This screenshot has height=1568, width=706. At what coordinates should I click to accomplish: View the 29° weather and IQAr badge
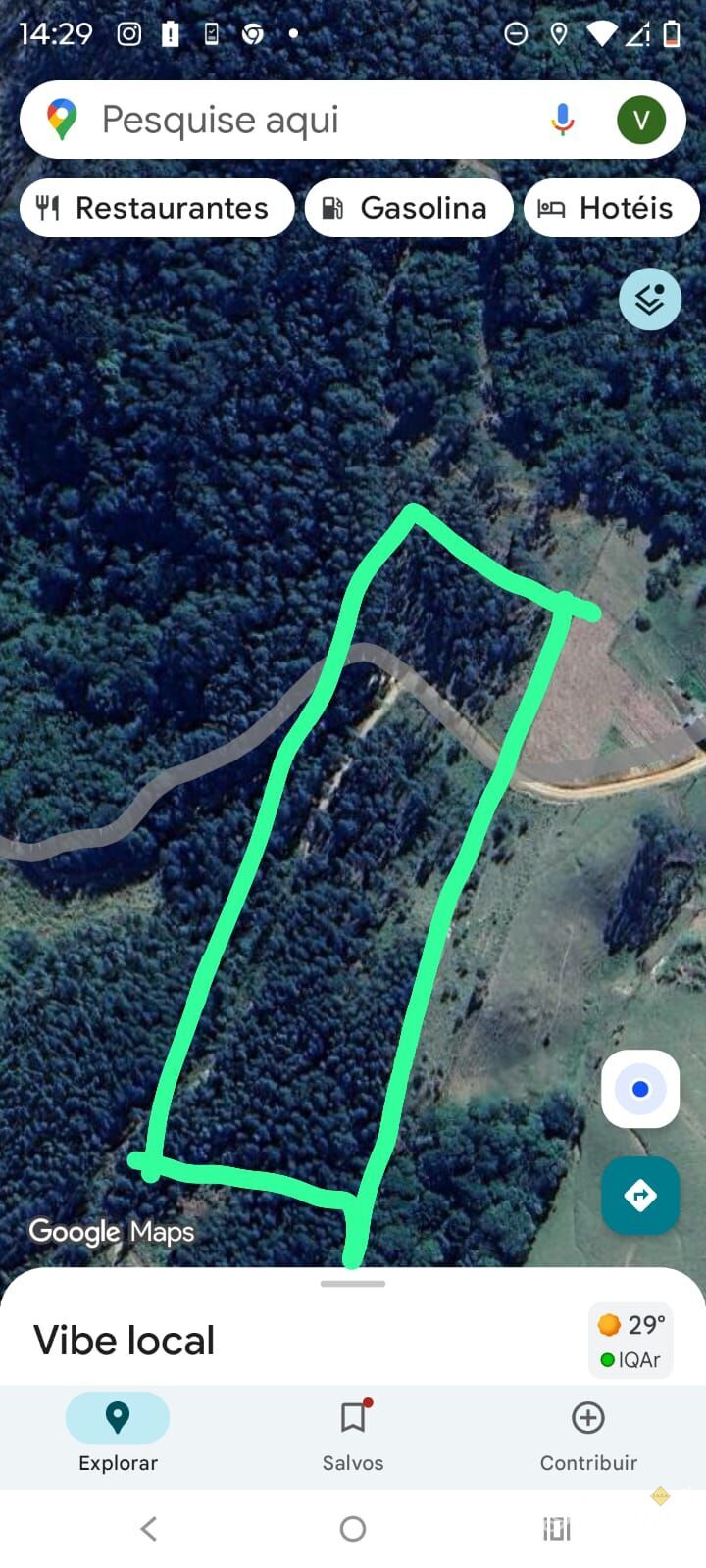(x=630, y=1341)
